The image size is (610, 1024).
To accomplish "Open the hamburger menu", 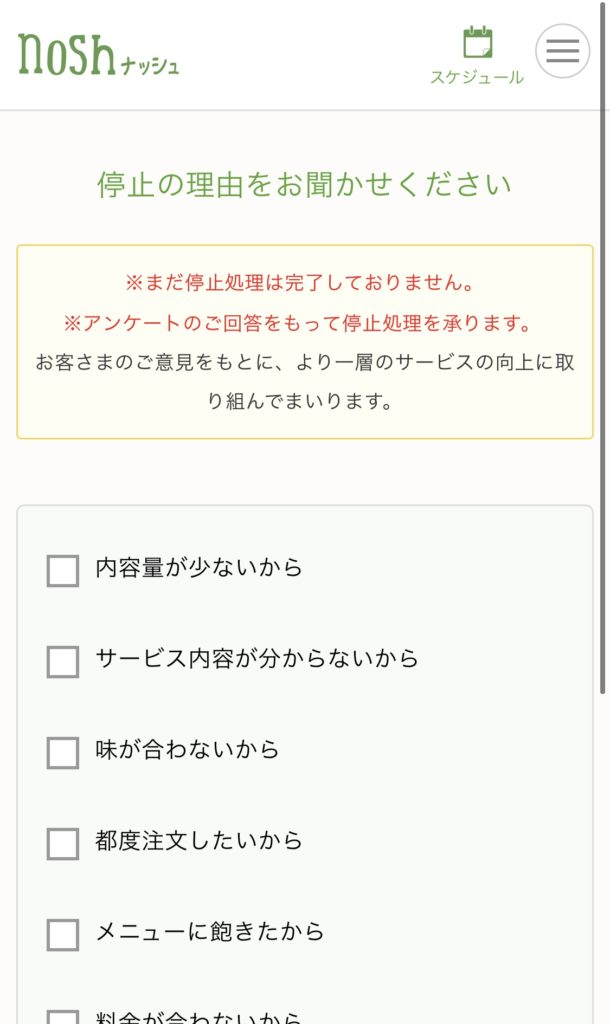I will click(562, 51).
